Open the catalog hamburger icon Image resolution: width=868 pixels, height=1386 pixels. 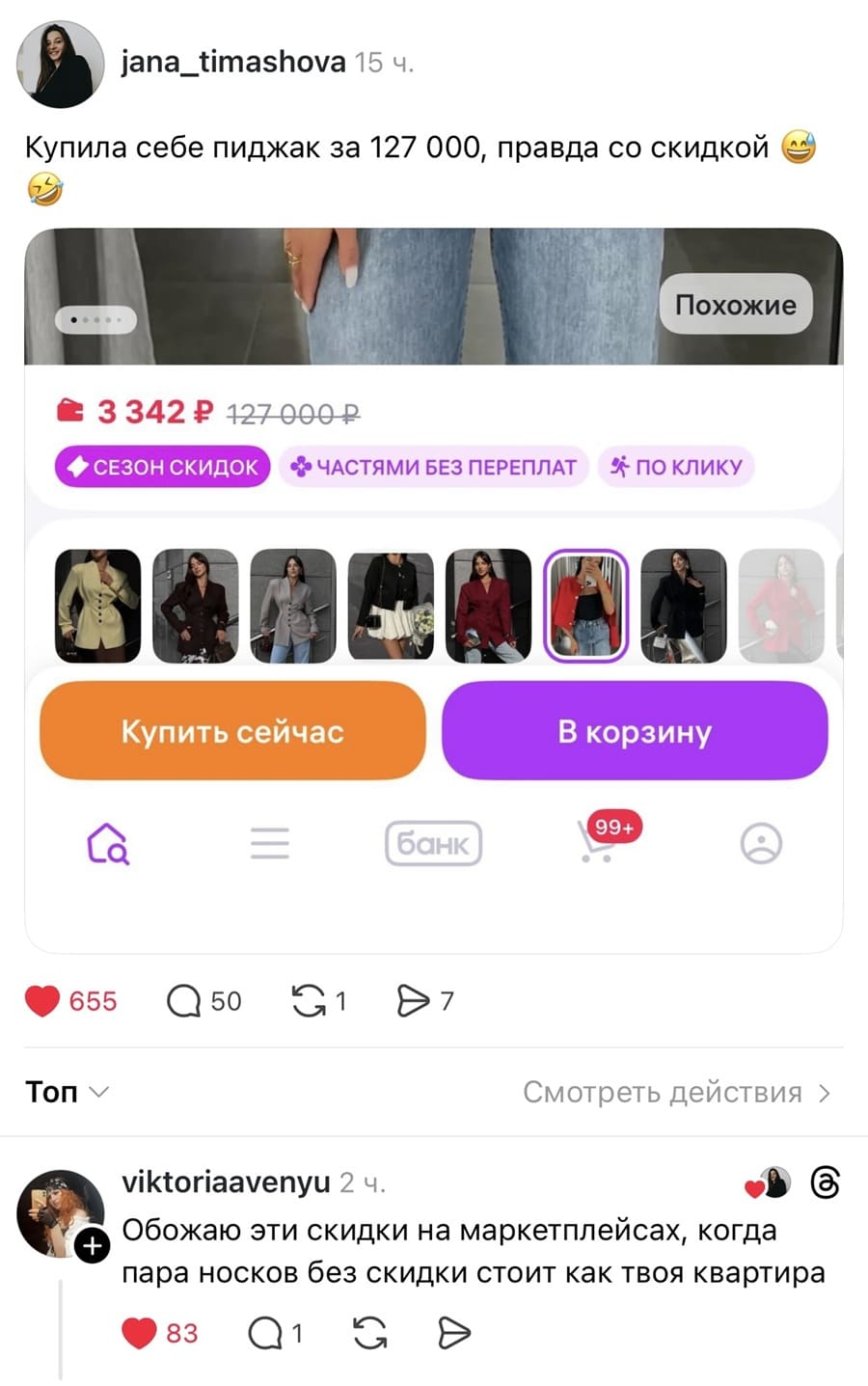[270, 843]
